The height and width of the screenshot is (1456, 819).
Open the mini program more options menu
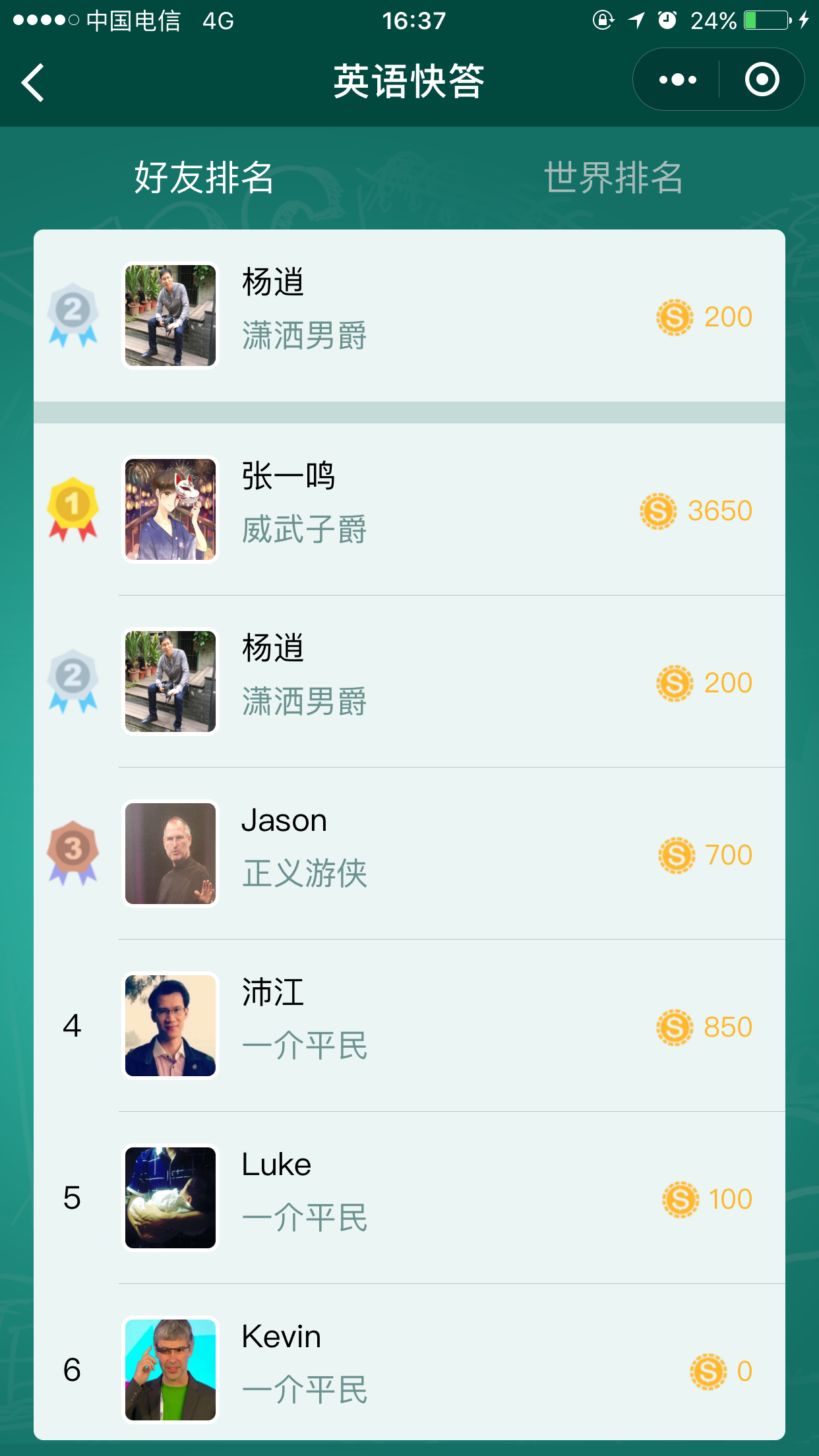(677, 80)
